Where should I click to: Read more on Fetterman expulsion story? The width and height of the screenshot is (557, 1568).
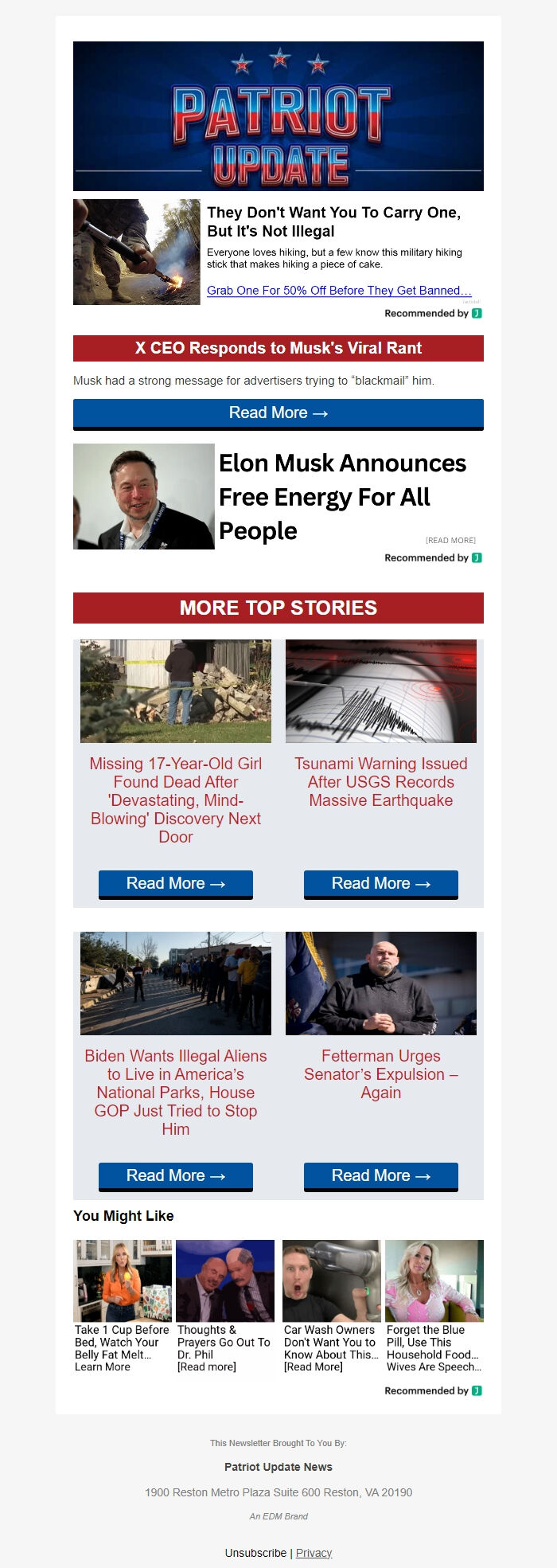tap(381, 1176)
